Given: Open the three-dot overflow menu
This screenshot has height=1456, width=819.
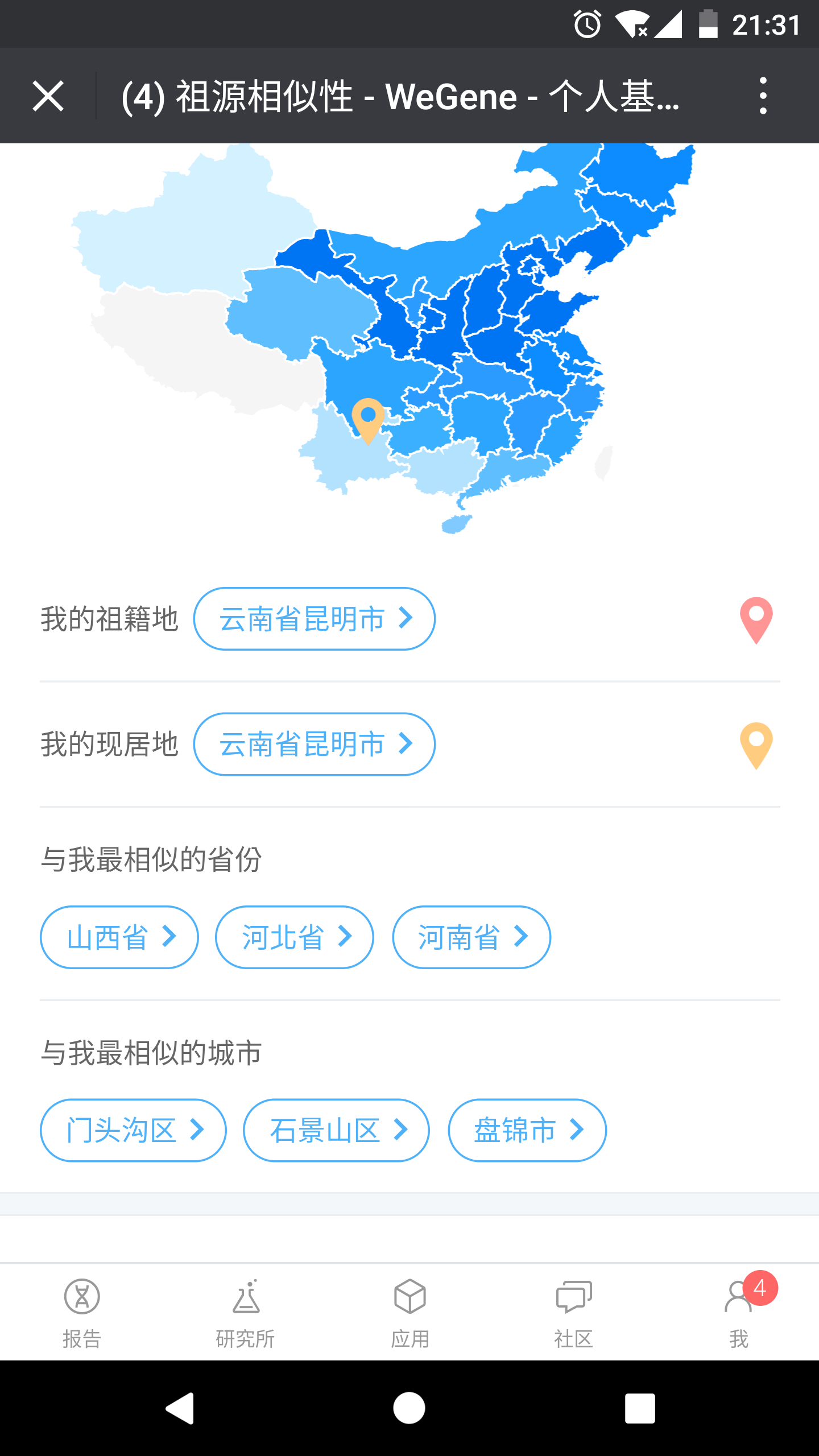Looking at the screenshot, I should pyautogui.click(x=763, y=96).
